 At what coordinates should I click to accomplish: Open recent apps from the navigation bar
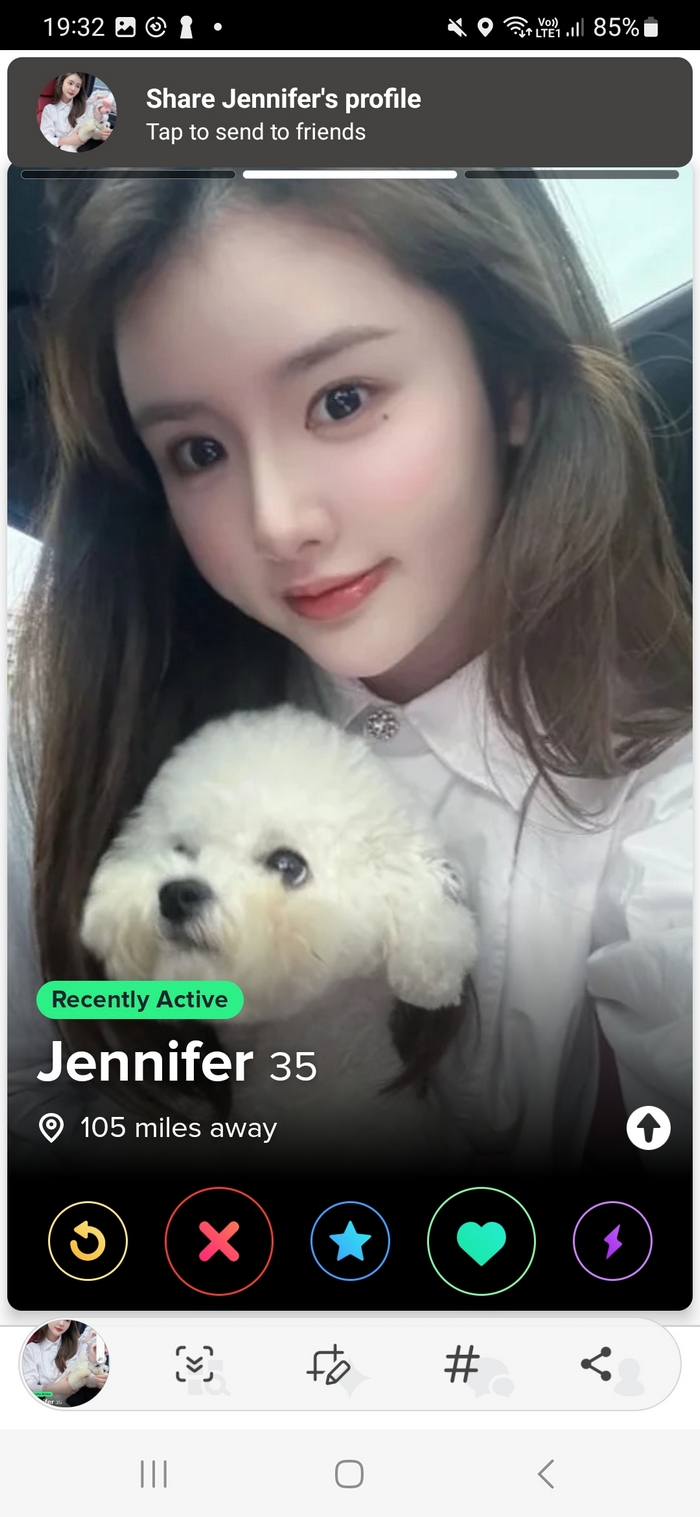(x=153, y=1473)
